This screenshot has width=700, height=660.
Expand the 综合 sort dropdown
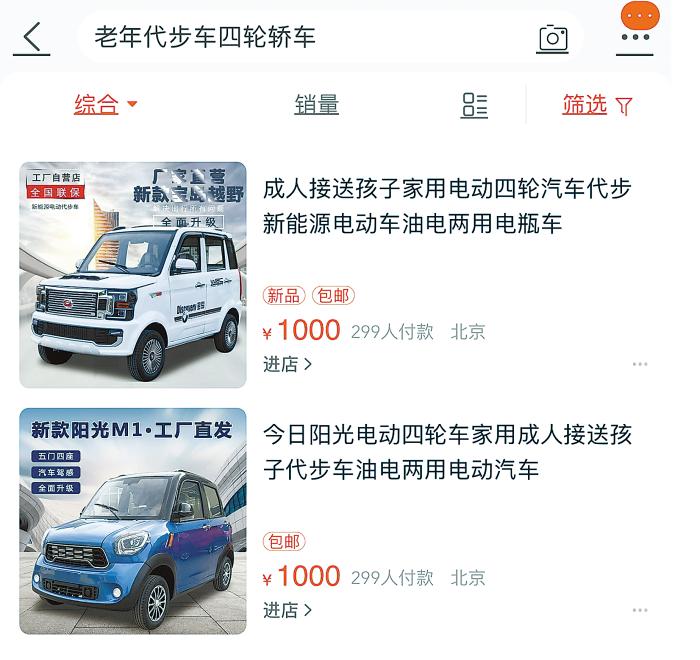click(x=106, y=104)
